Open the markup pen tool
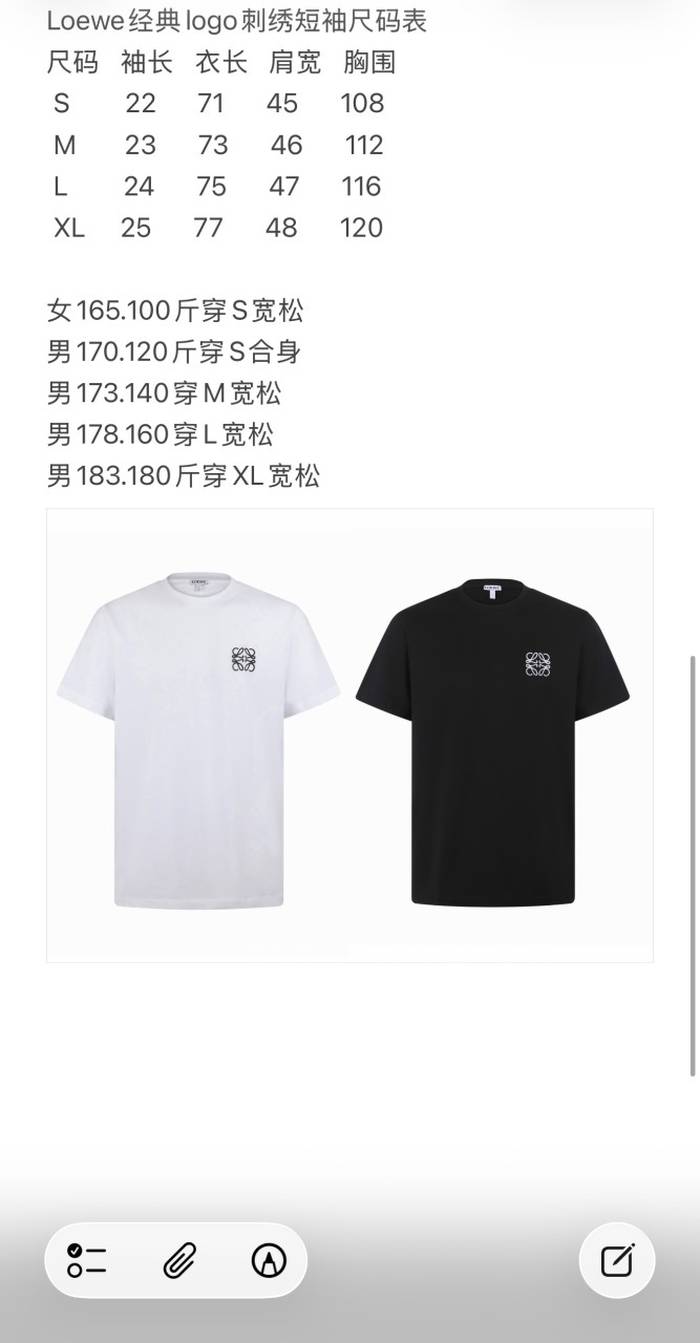Image resolution: width=700 pixels, height=1343 pixels. click(x=268, y=1260)
